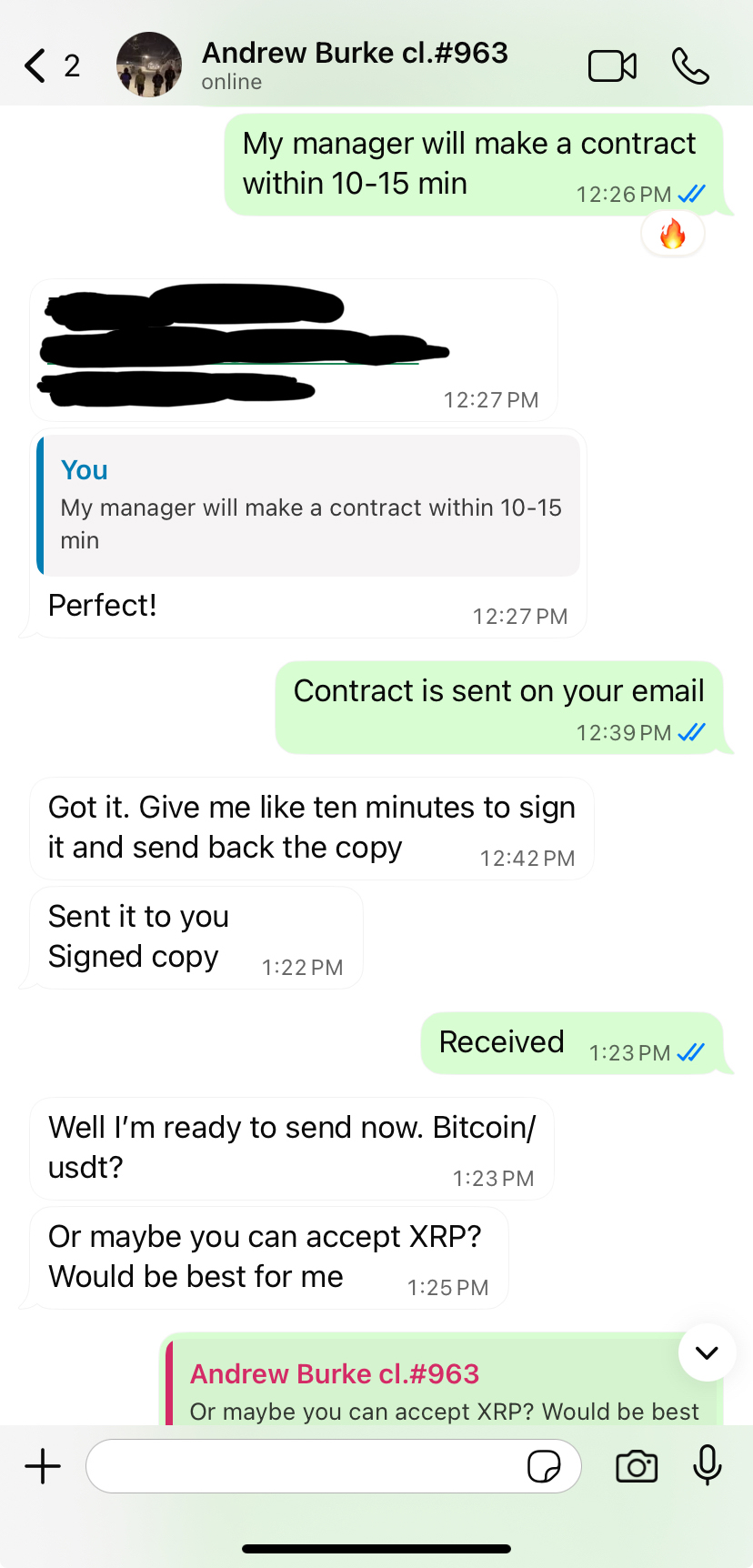Open the attachment plus menu

(x=43, y=1466)
